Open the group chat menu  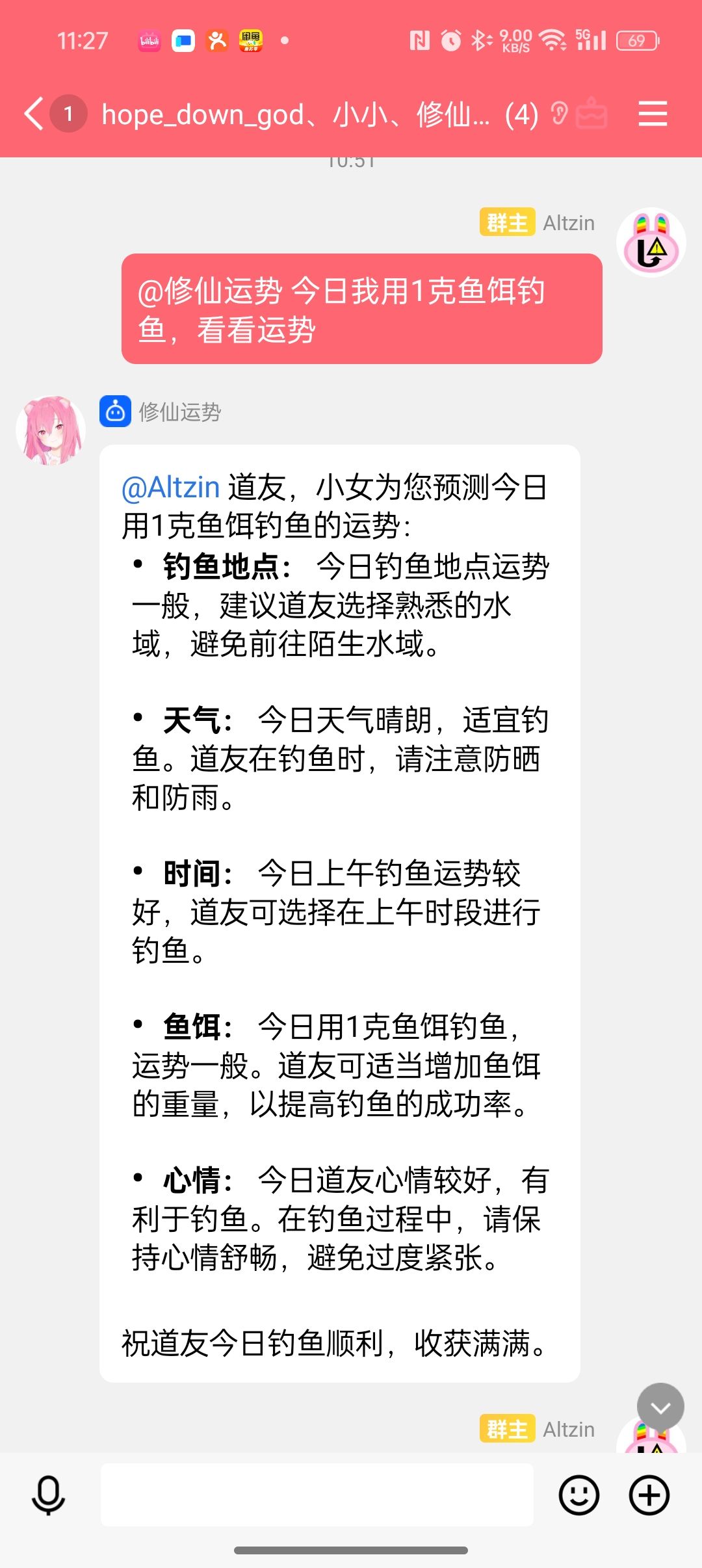(653, 114)
